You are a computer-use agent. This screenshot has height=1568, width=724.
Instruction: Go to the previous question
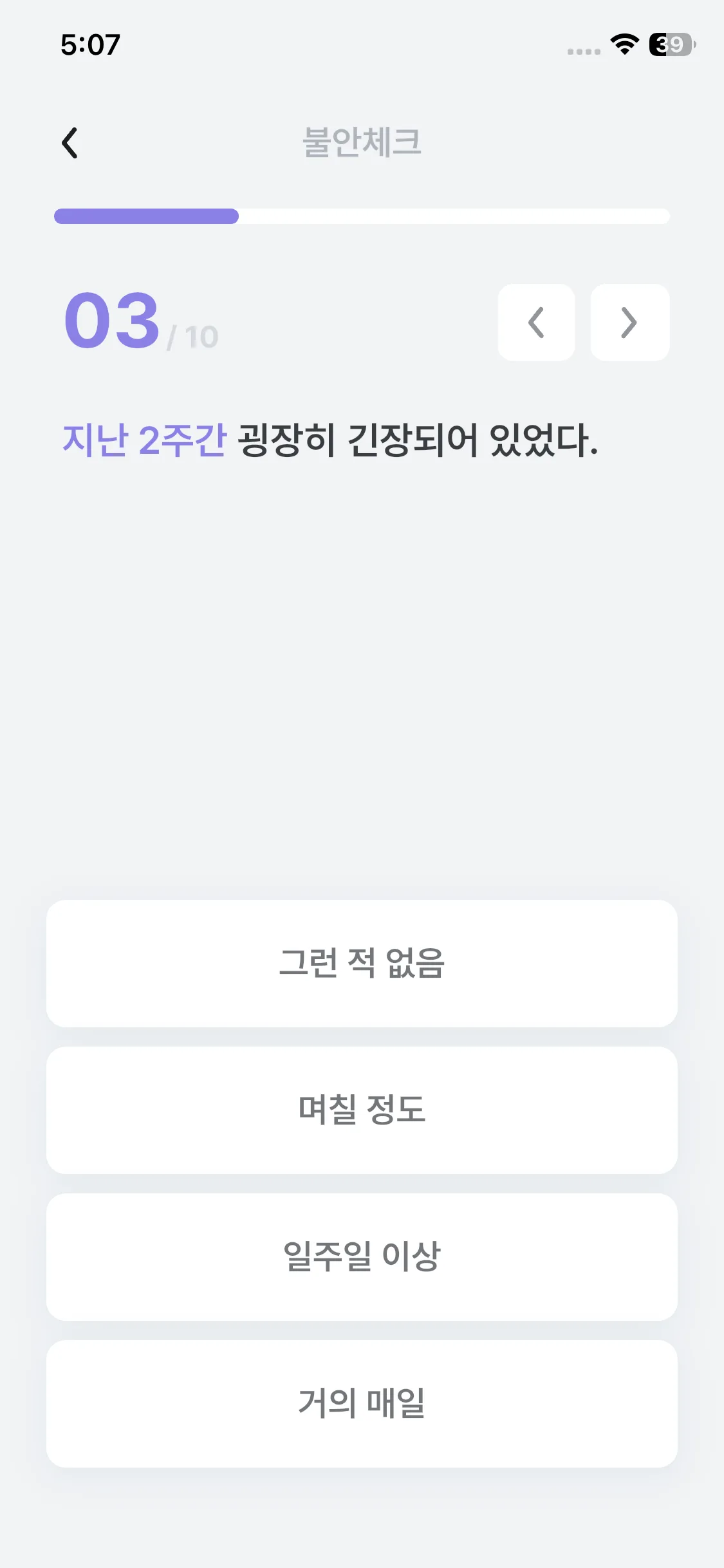(536, 322)
